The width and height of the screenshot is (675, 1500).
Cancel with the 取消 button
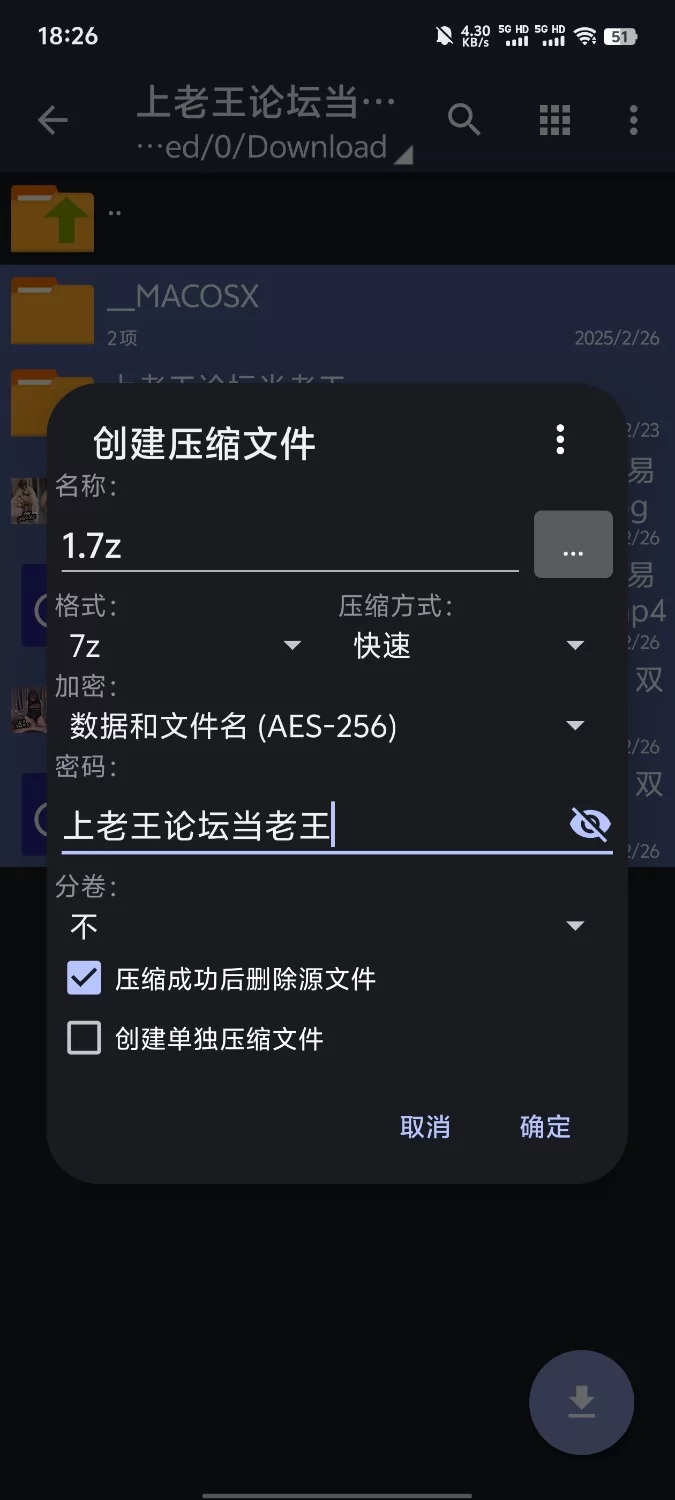pos(425,1127)
